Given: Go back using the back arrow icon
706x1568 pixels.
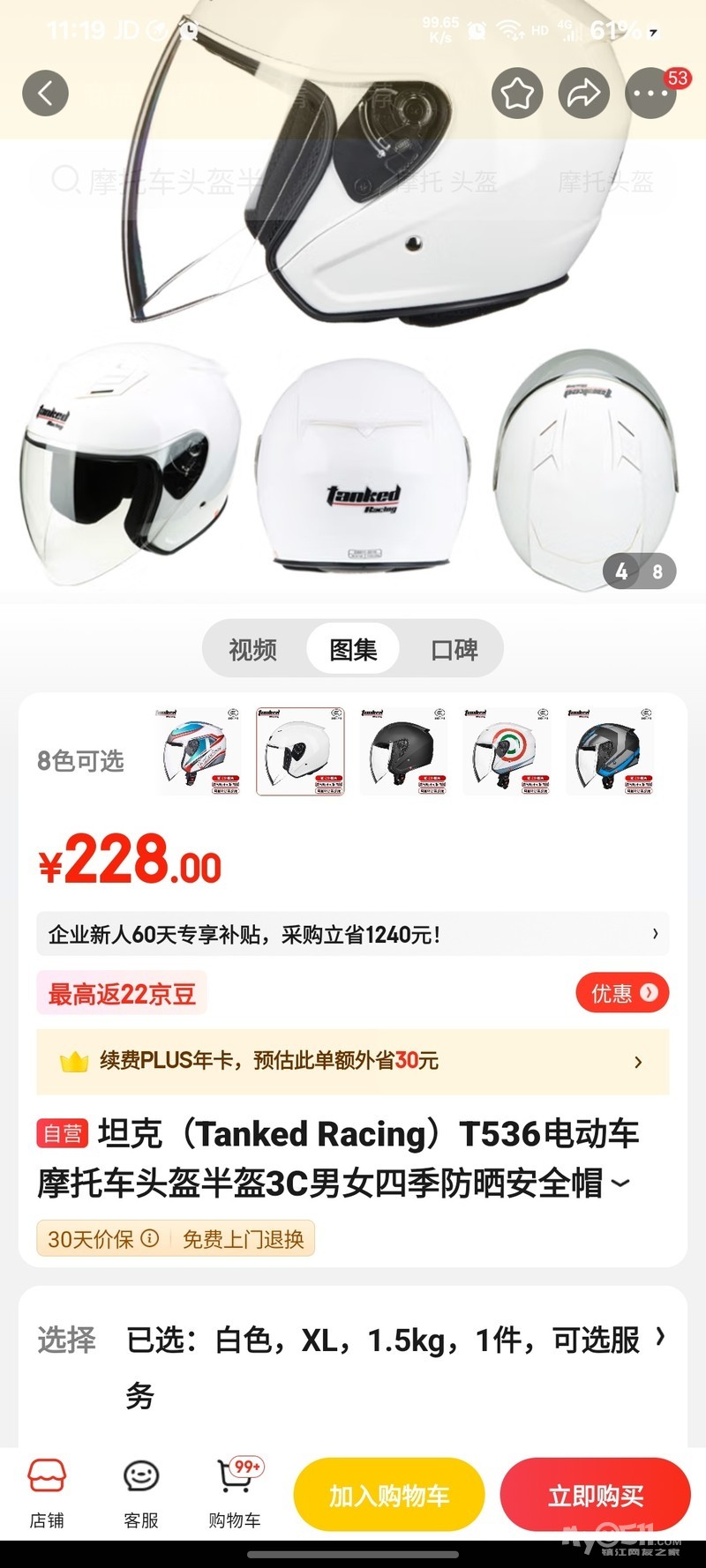Looking at the screenshot, I should [46, 93].
